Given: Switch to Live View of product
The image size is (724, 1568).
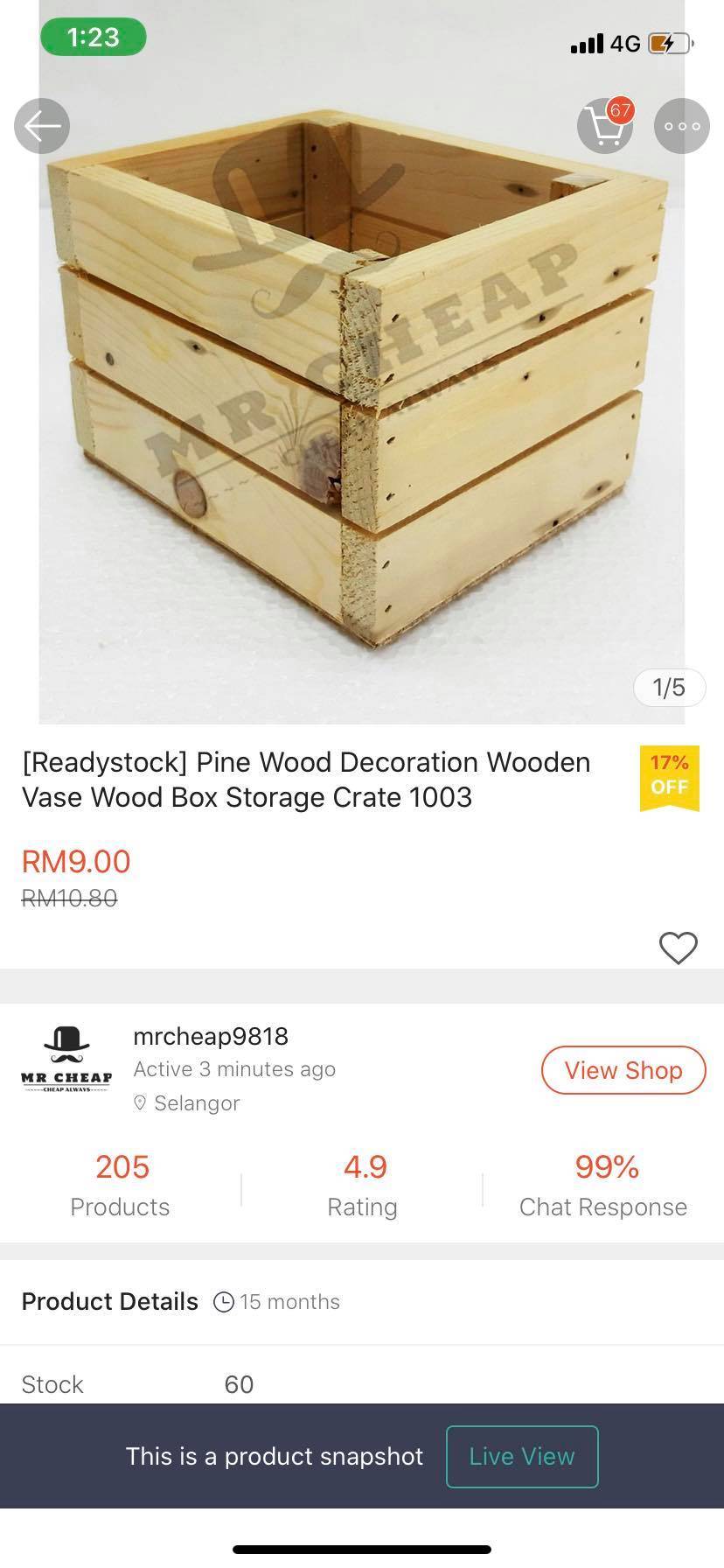Looking at the screenshot, I should pos(522,1457).
